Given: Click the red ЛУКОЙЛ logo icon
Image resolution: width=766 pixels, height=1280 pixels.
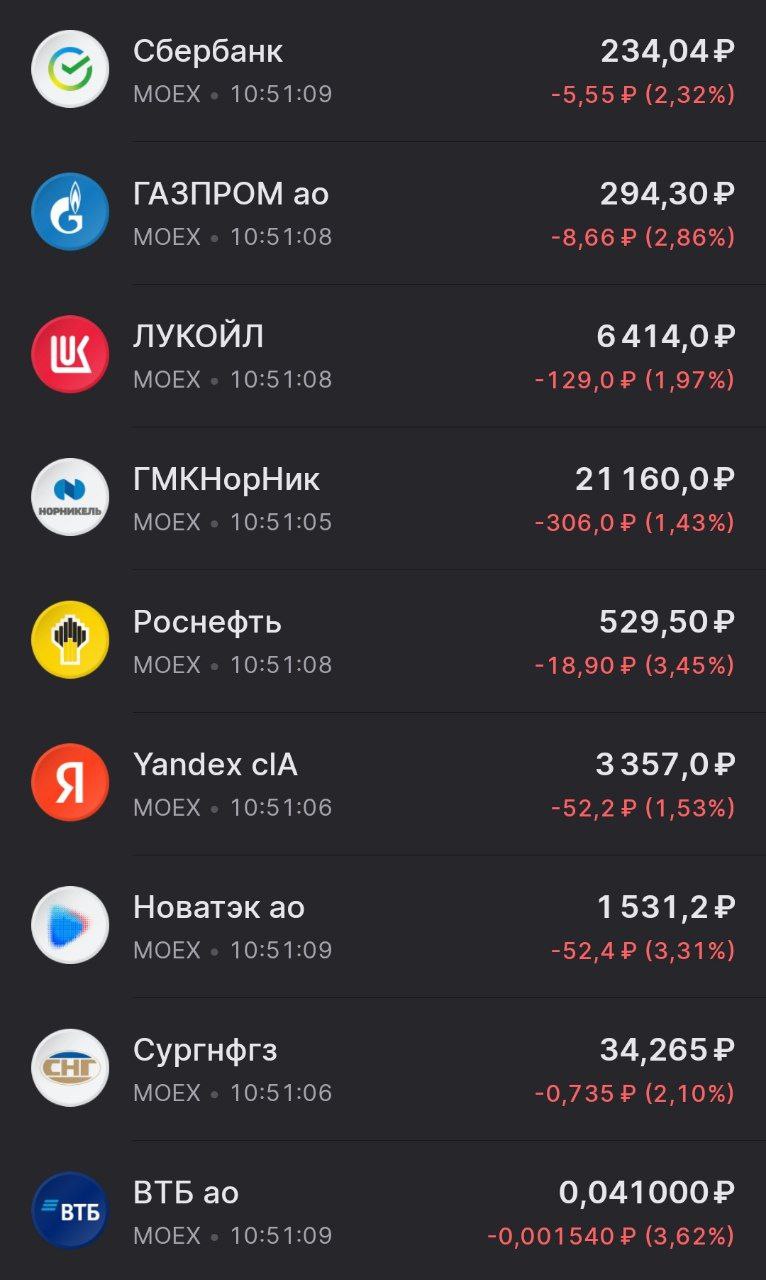Looking at the screenshot, I should tap(70, 354).
